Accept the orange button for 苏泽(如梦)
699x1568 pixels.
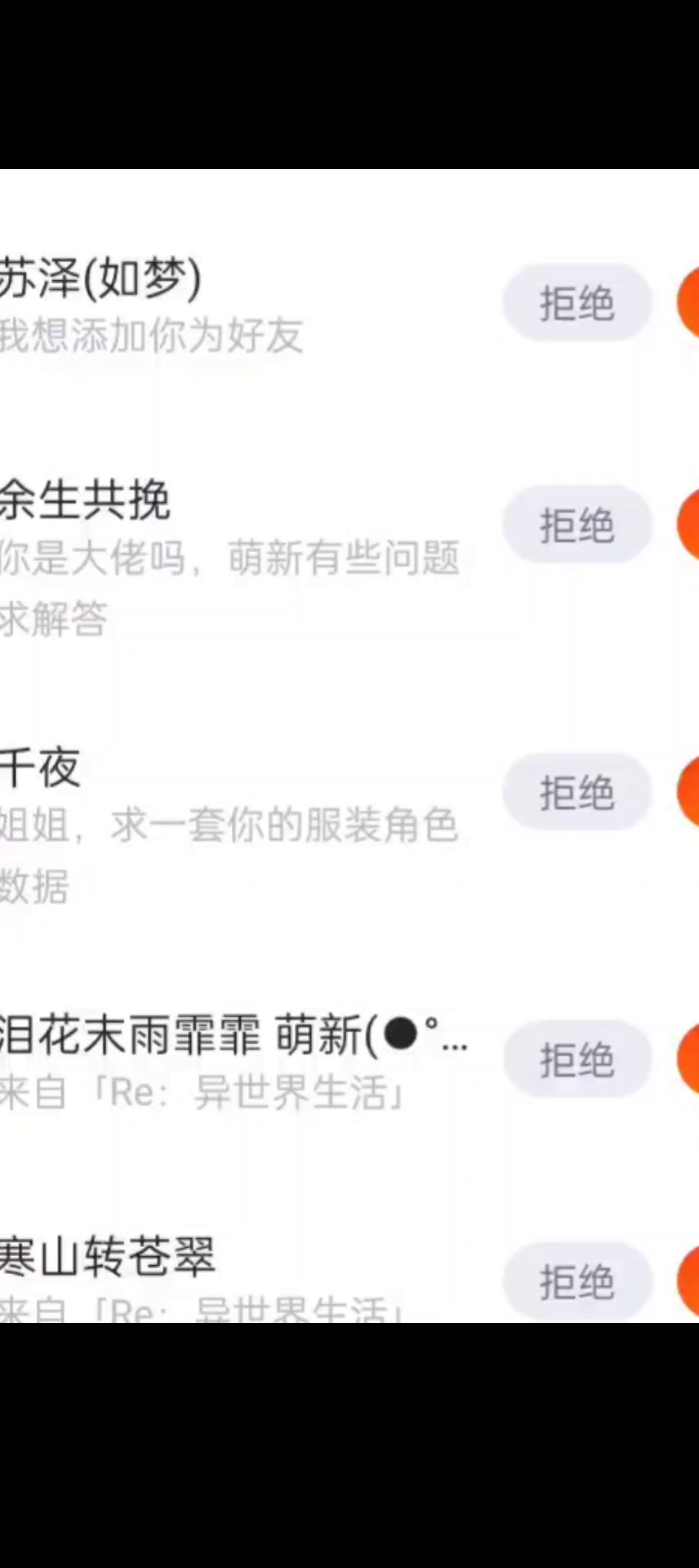tap(688, 303)
